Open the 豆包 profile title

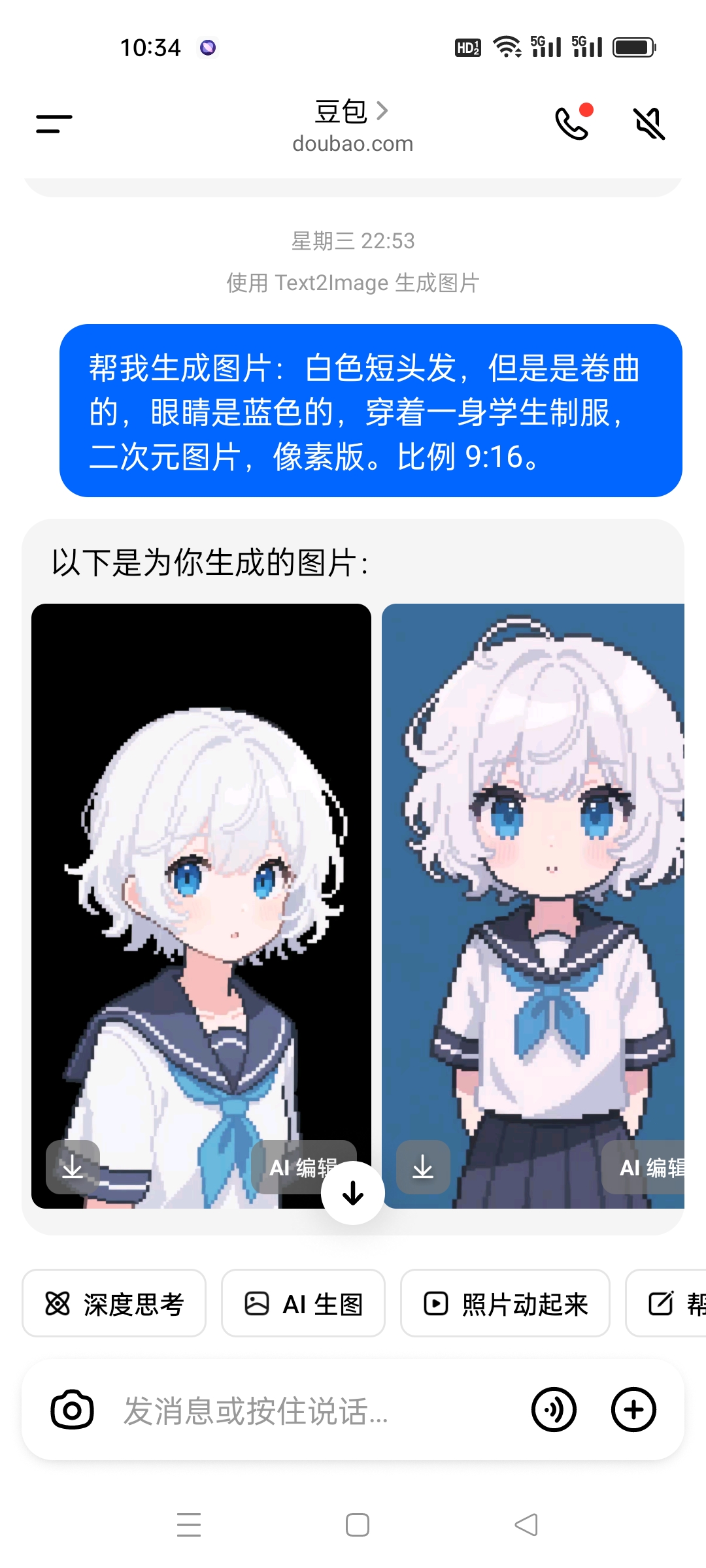352,112
